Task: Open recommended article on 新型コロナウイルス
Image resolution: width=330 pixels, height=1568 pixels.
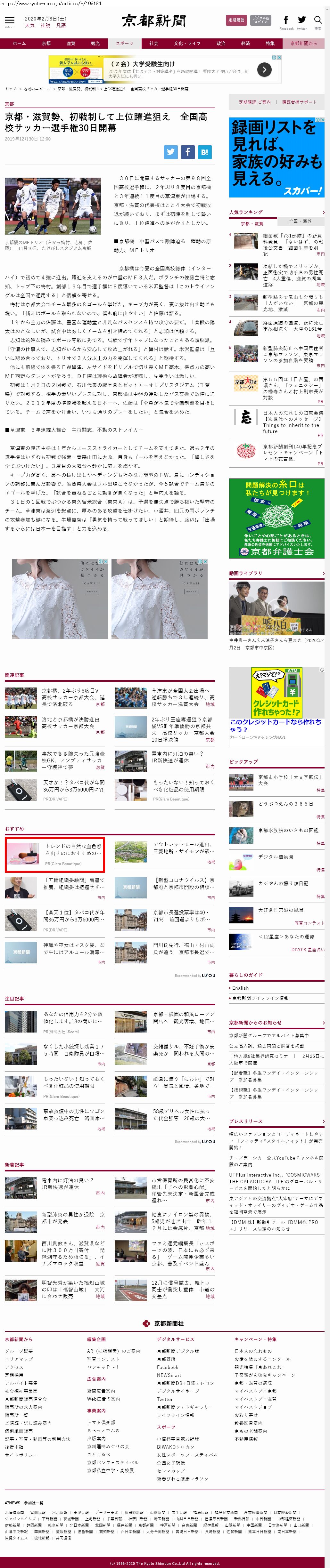Action: 183,883
